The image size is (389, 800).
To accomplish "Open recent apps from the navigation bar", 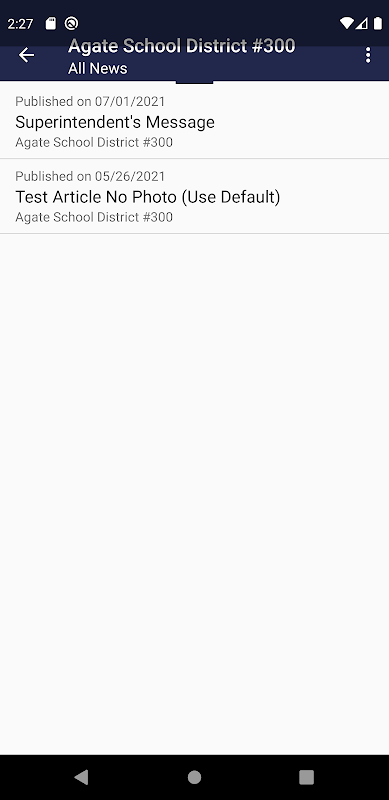I will pos(306,777).
